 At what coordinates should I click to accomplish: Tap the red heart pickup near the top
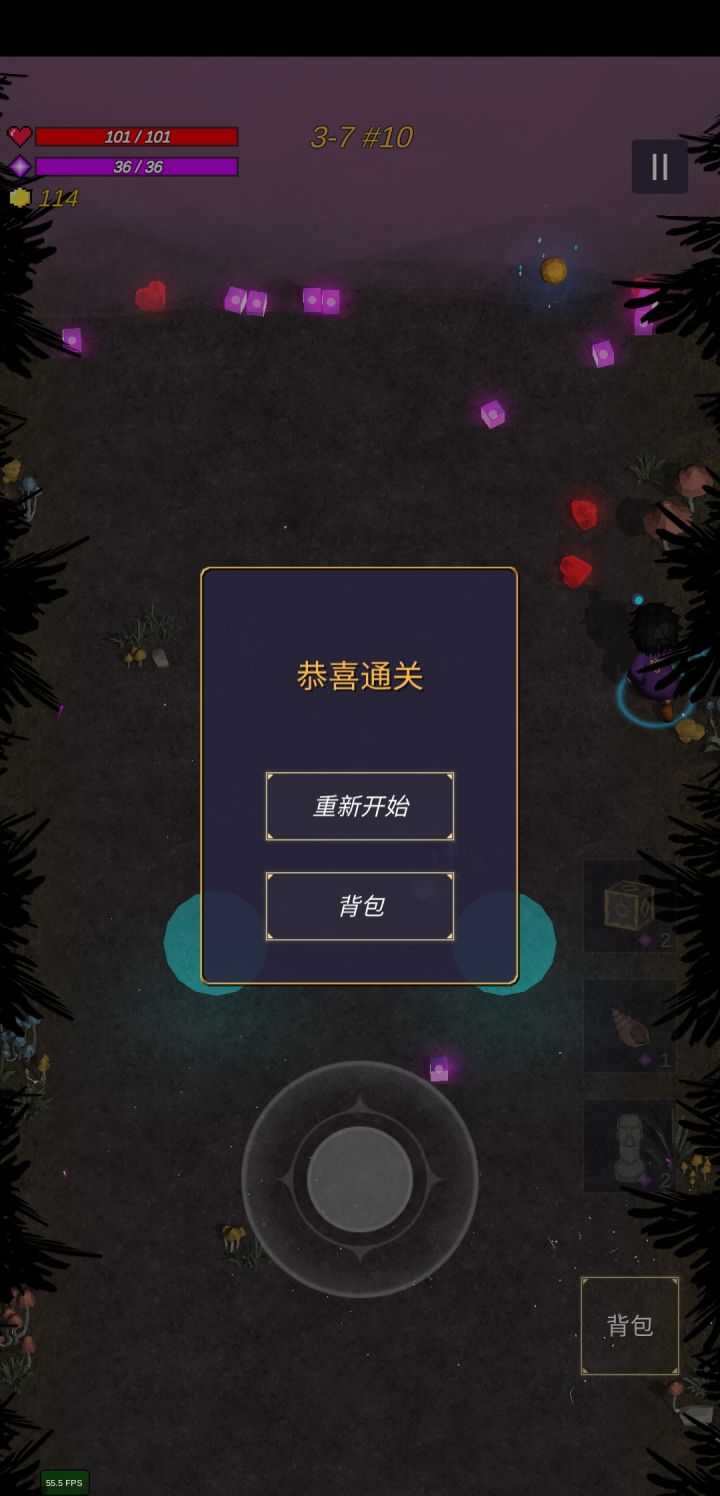pos(151,295)
